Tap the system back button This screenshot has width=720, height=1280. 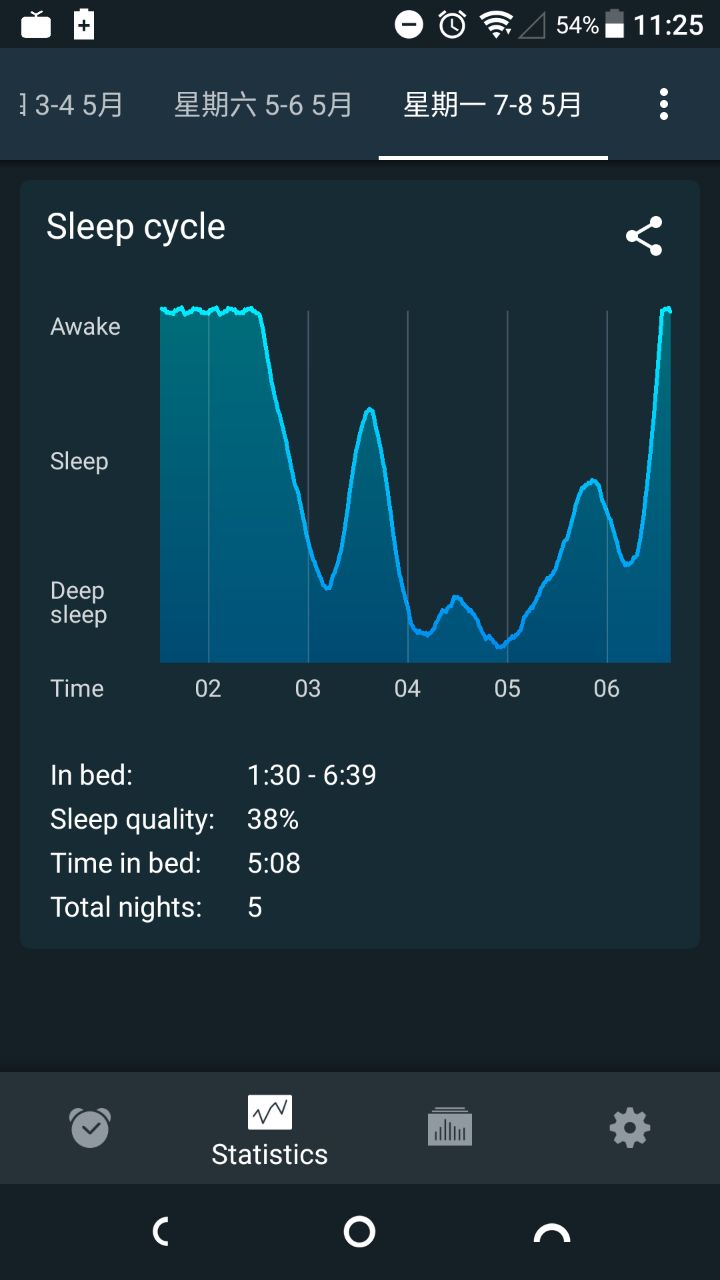click(162, 1232)
